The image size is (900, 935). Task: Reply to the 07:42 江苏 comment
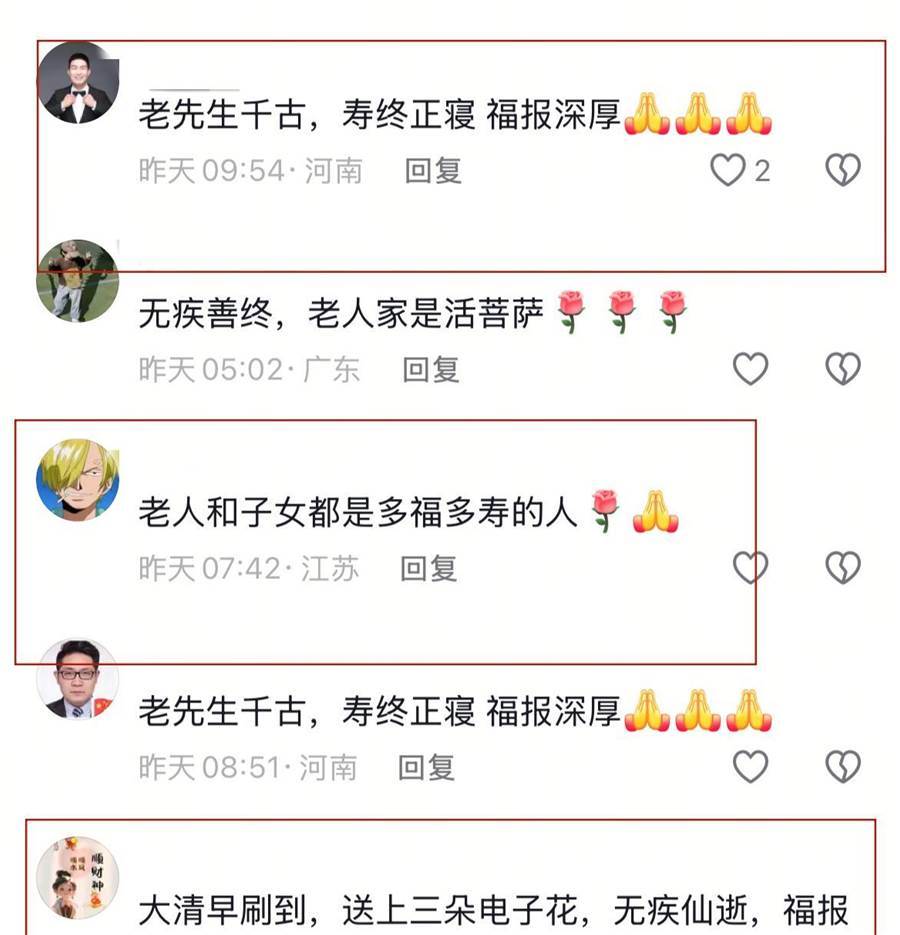click(x=429, y=568)
